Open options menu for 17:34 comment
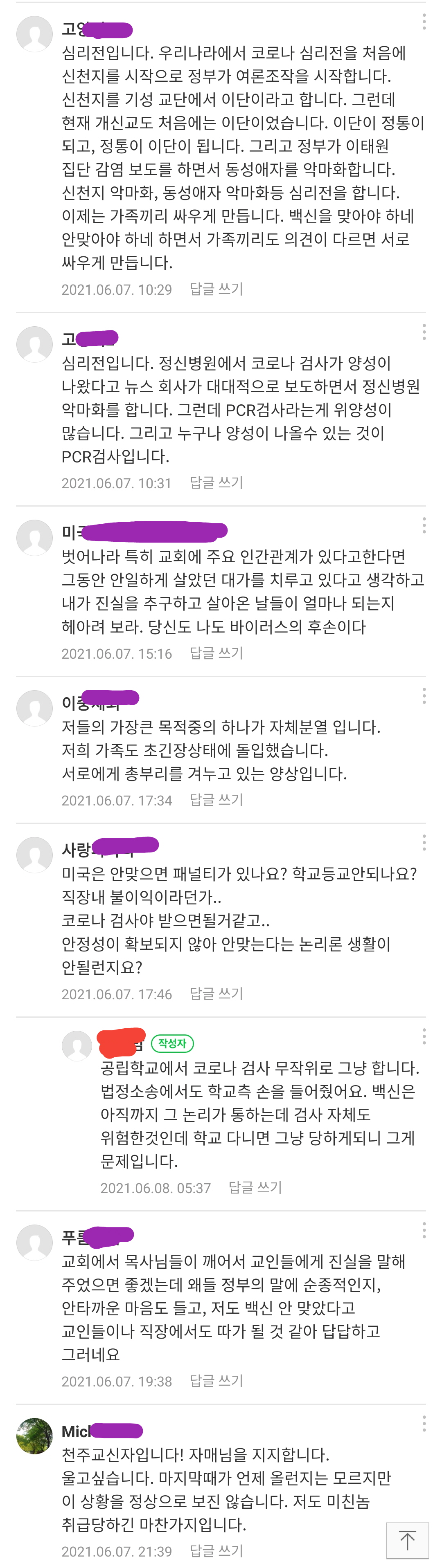 point(424,696)
